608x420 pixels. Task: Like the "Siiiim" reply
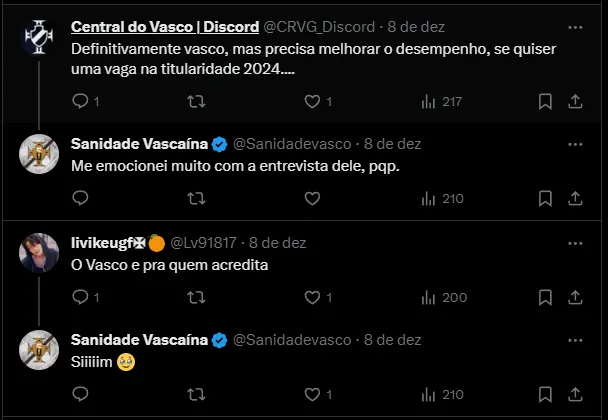coord(311,395)
